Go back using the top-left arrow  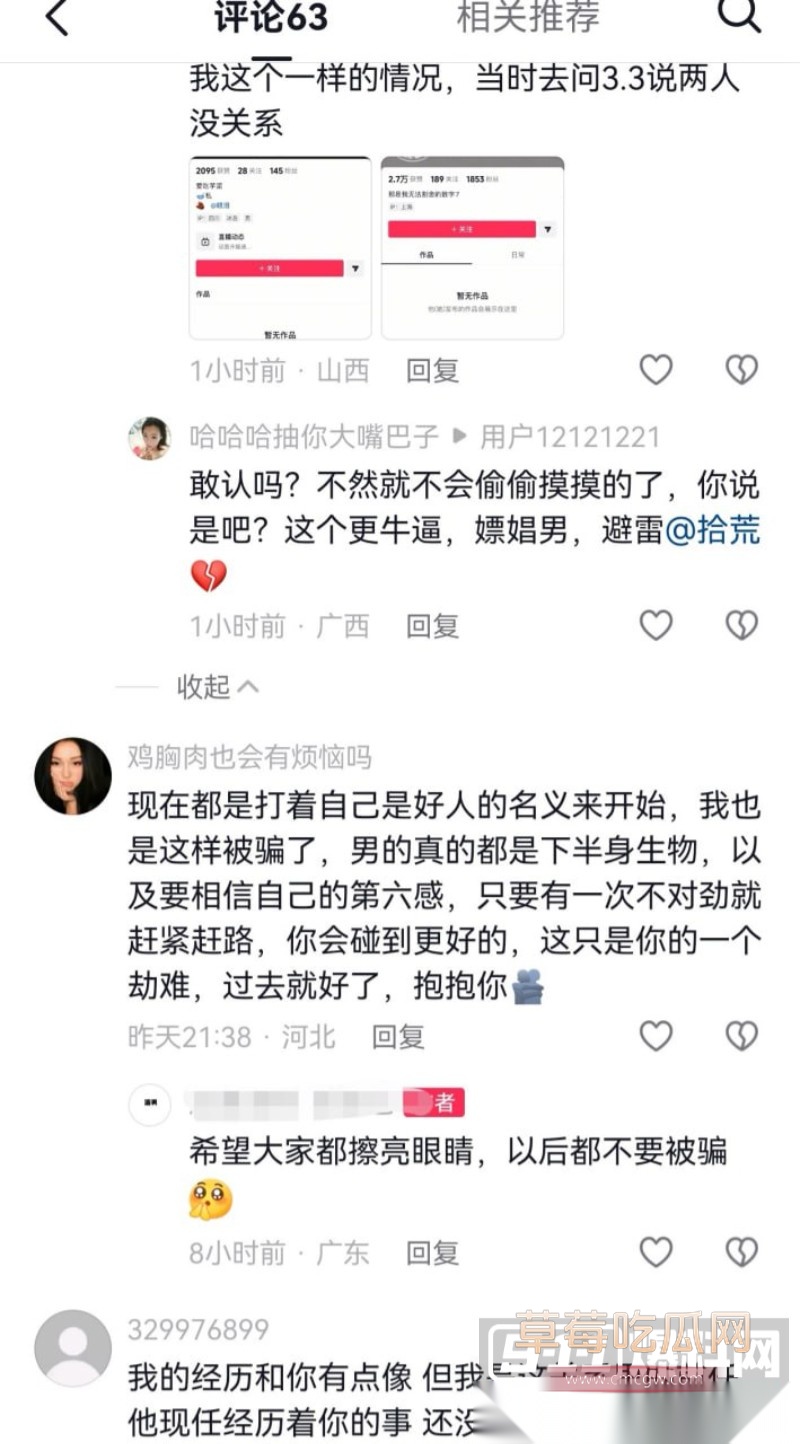tap(57, 18)
